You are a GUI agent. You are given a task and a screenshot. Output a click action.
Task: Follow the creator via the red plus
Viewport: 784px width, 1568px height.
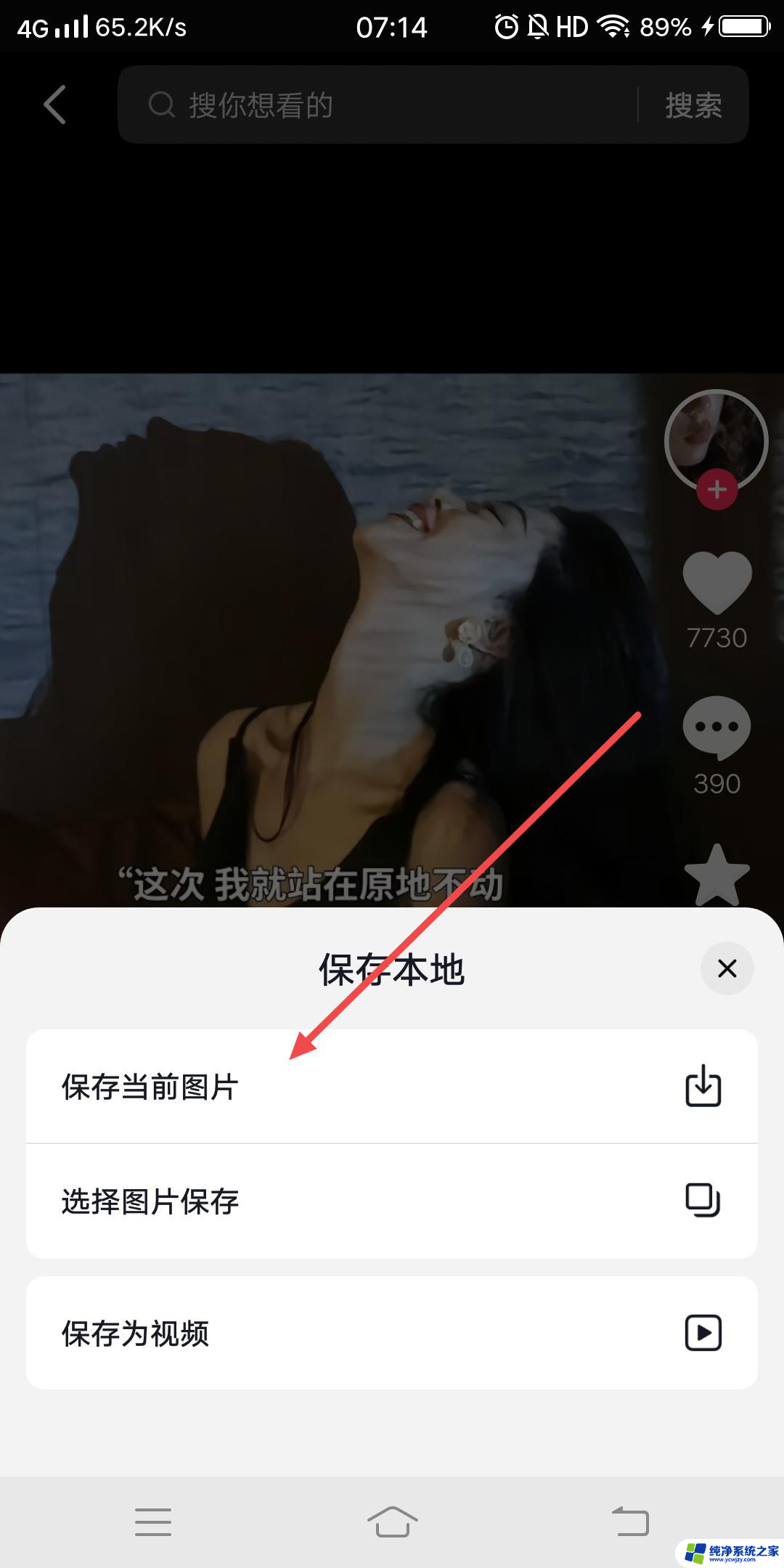[x=717, y=489]
